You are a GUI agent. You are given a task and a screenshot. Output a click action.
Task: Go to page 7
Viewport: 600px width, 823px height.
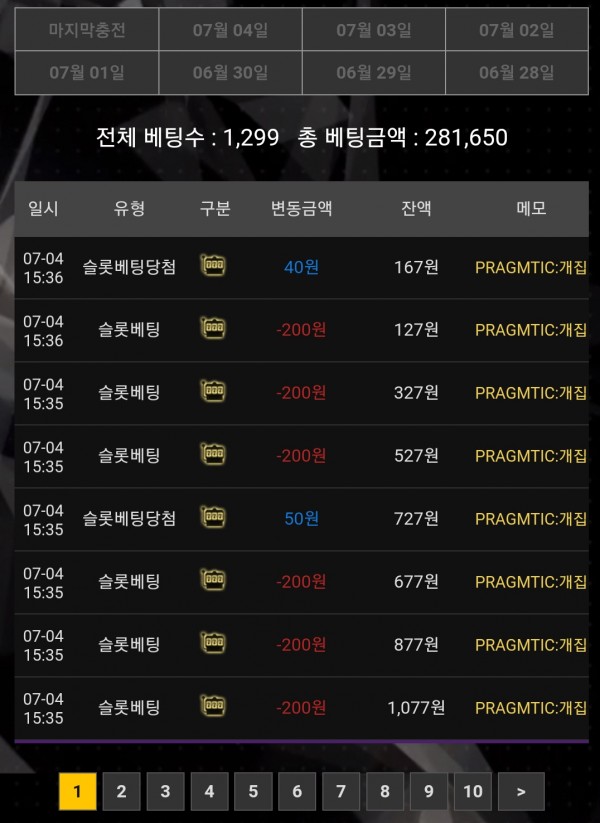(x=341, y=791)
